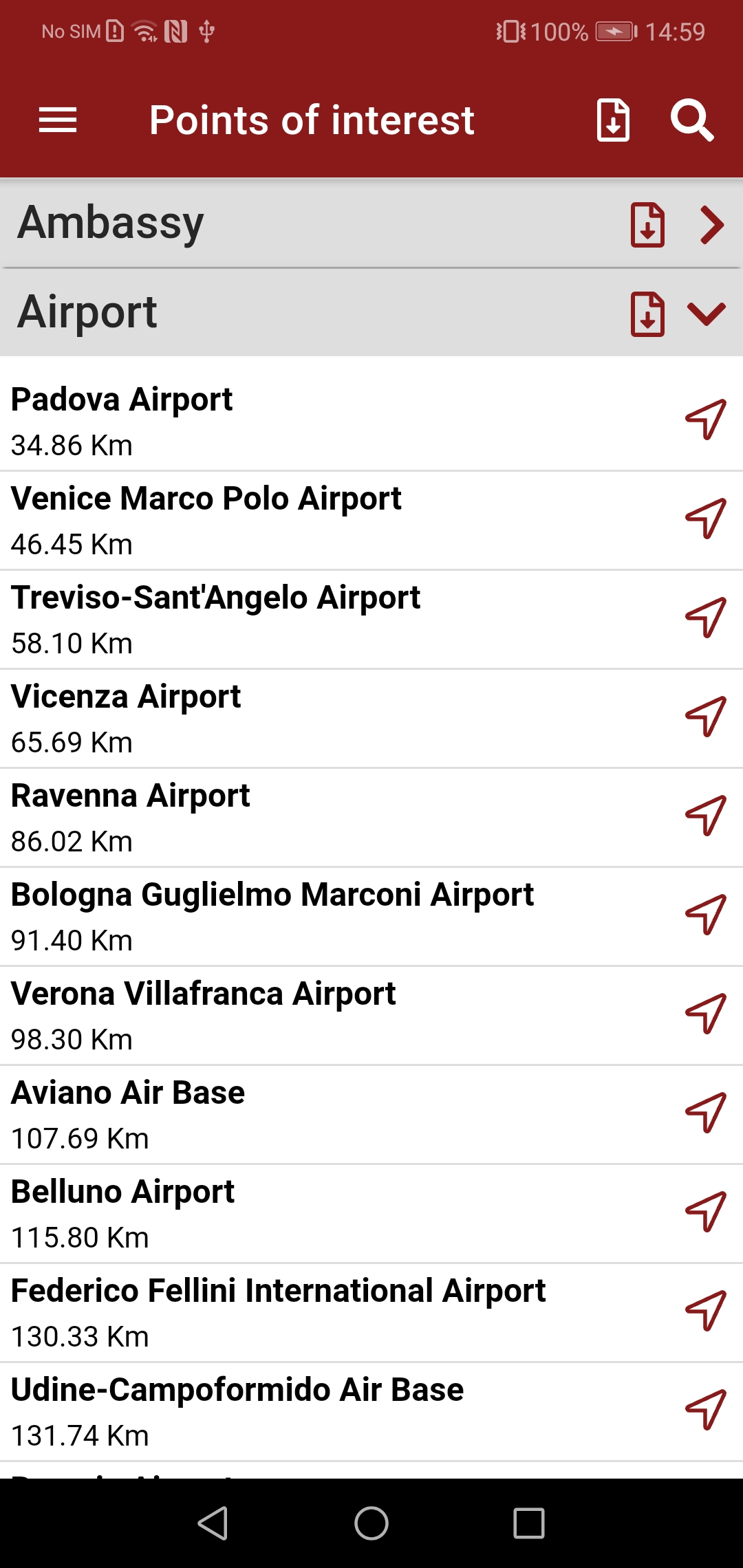The width and height of the screenshot is (743, 1568).
Task: Open the search magnifier
Action: pos(691,120)
